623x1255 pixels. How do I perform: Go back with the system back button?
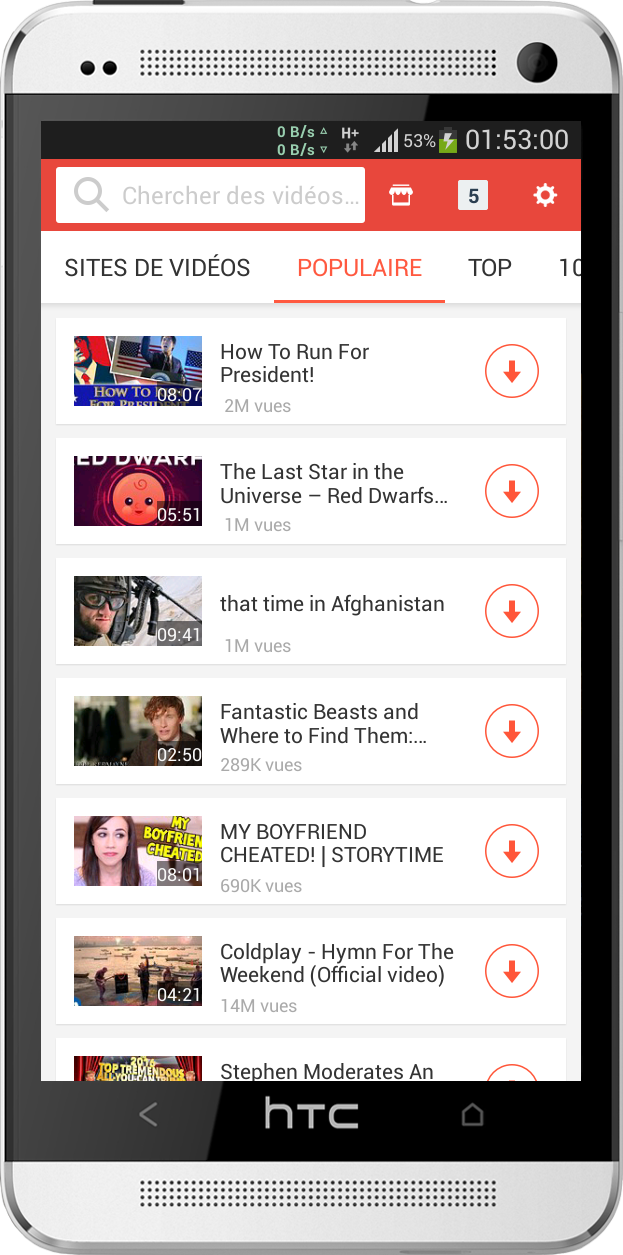[148, 1114]
